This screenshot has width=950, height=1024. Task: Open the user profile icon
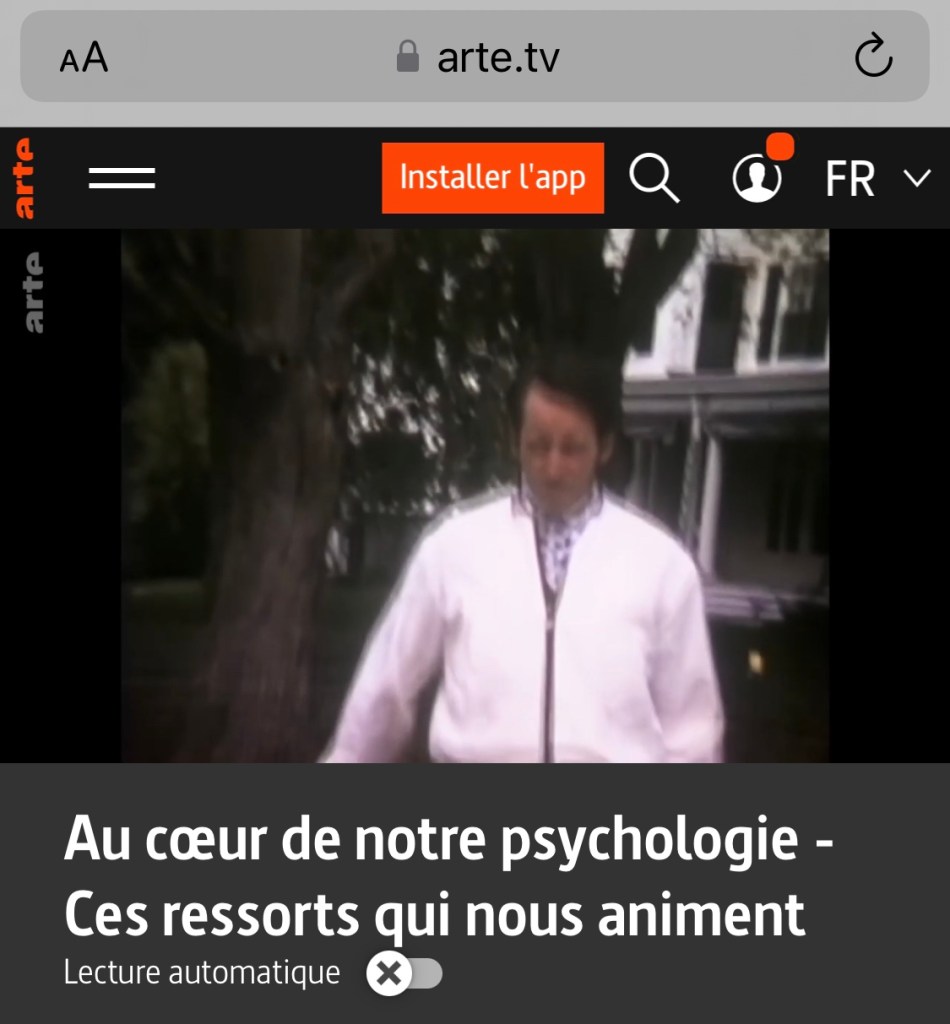[x=757, y=178]
